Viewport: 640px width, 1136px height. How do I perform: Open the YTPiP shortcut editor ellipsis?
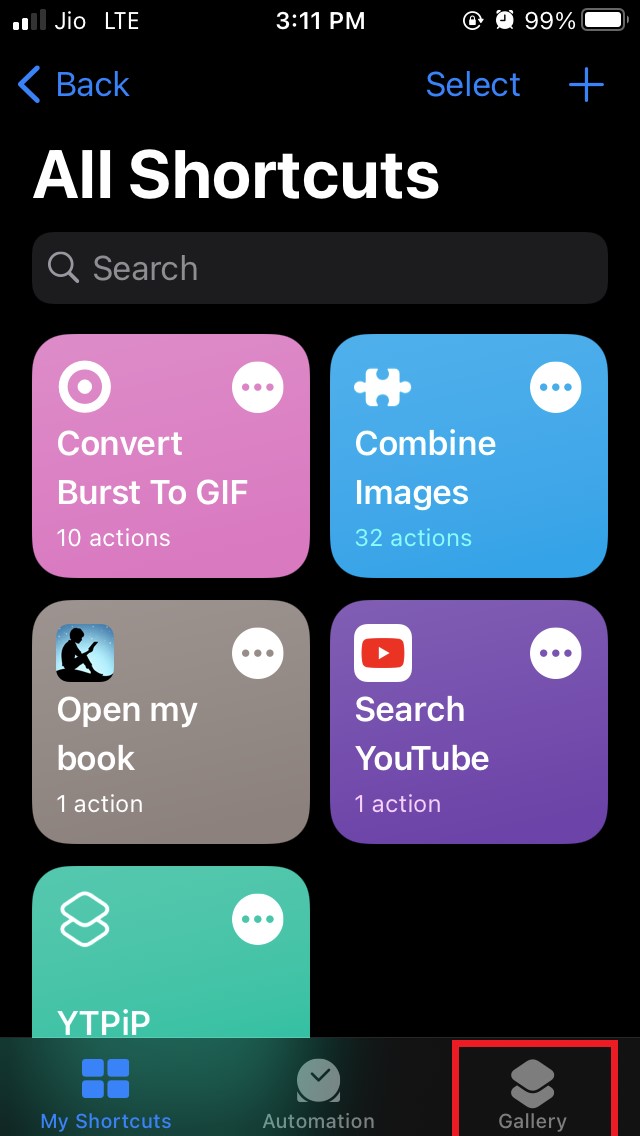(x=258, y=919)
